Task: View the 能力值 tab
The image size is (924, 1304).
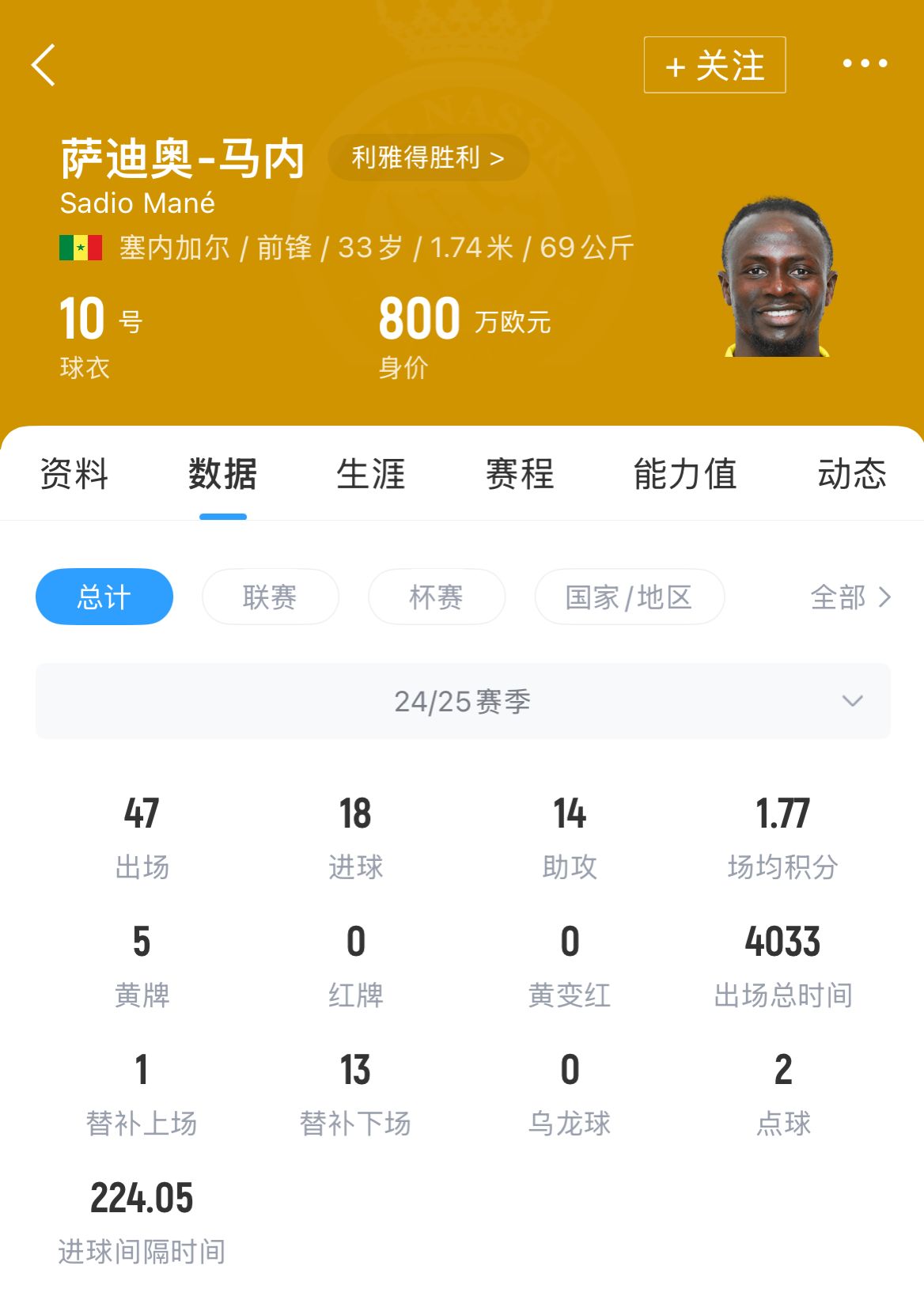Action: pos(685,474)
